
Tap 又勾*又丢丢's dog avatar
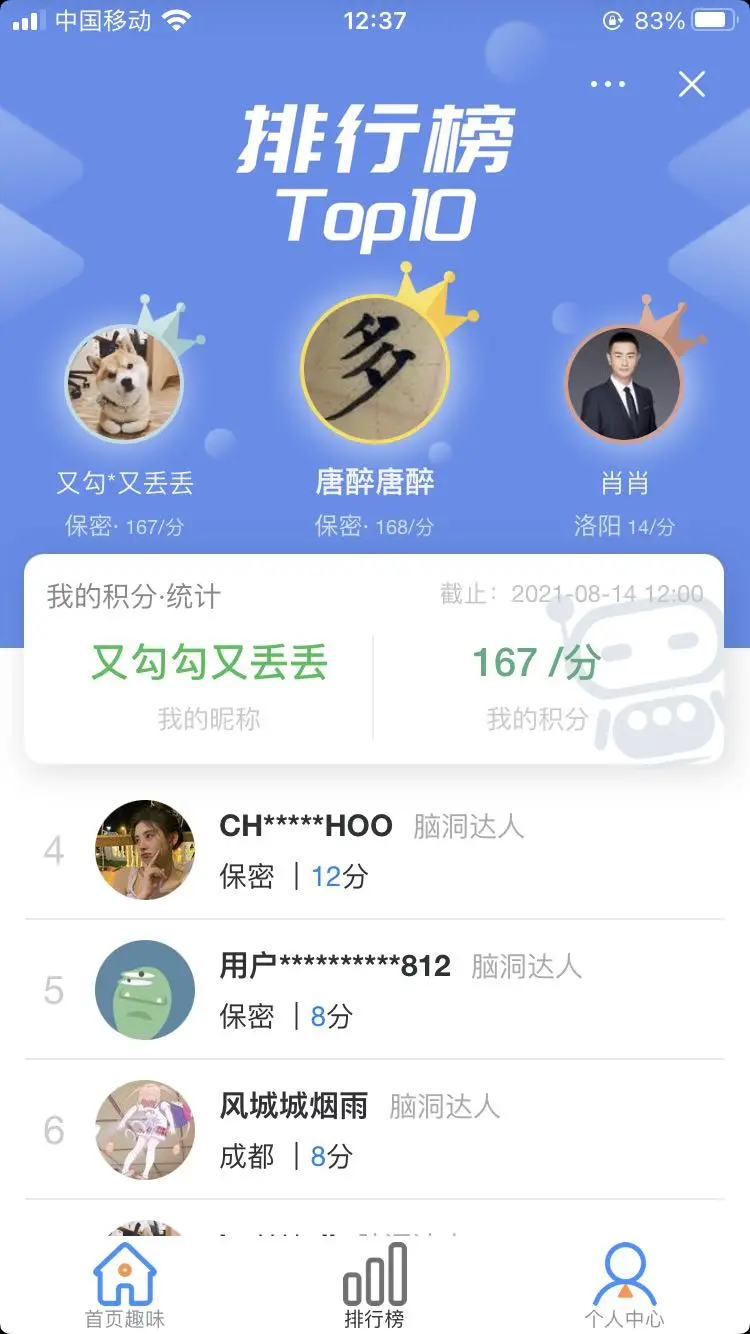[x=124, y=383]
